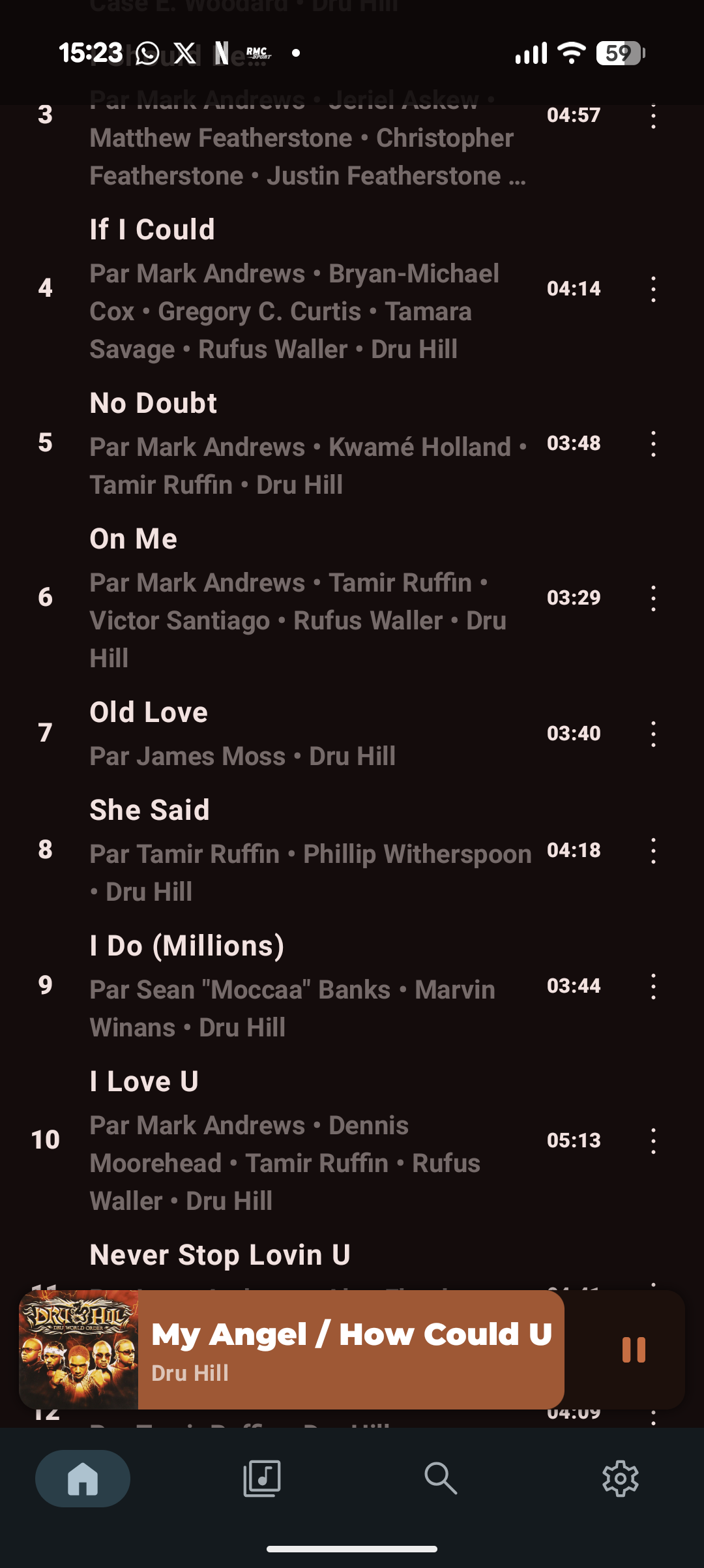The height and width of the screenshot is (1568, 704).
Task: Play the track No Doubt
Action: pos(153,403)
